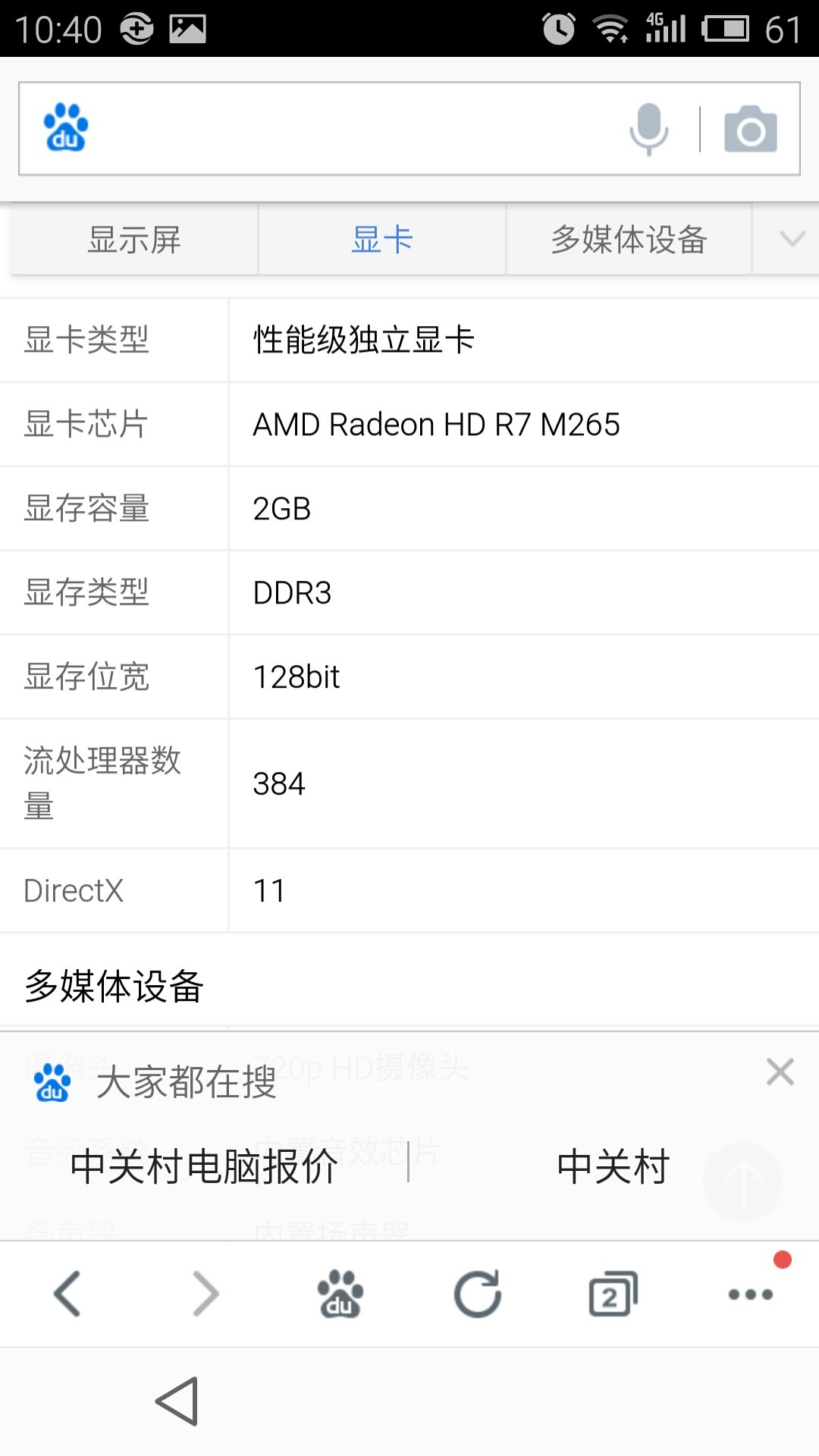Screen dimensions: 819x1456
Task: Go forward to the next page
Action: pos(205,1294)
